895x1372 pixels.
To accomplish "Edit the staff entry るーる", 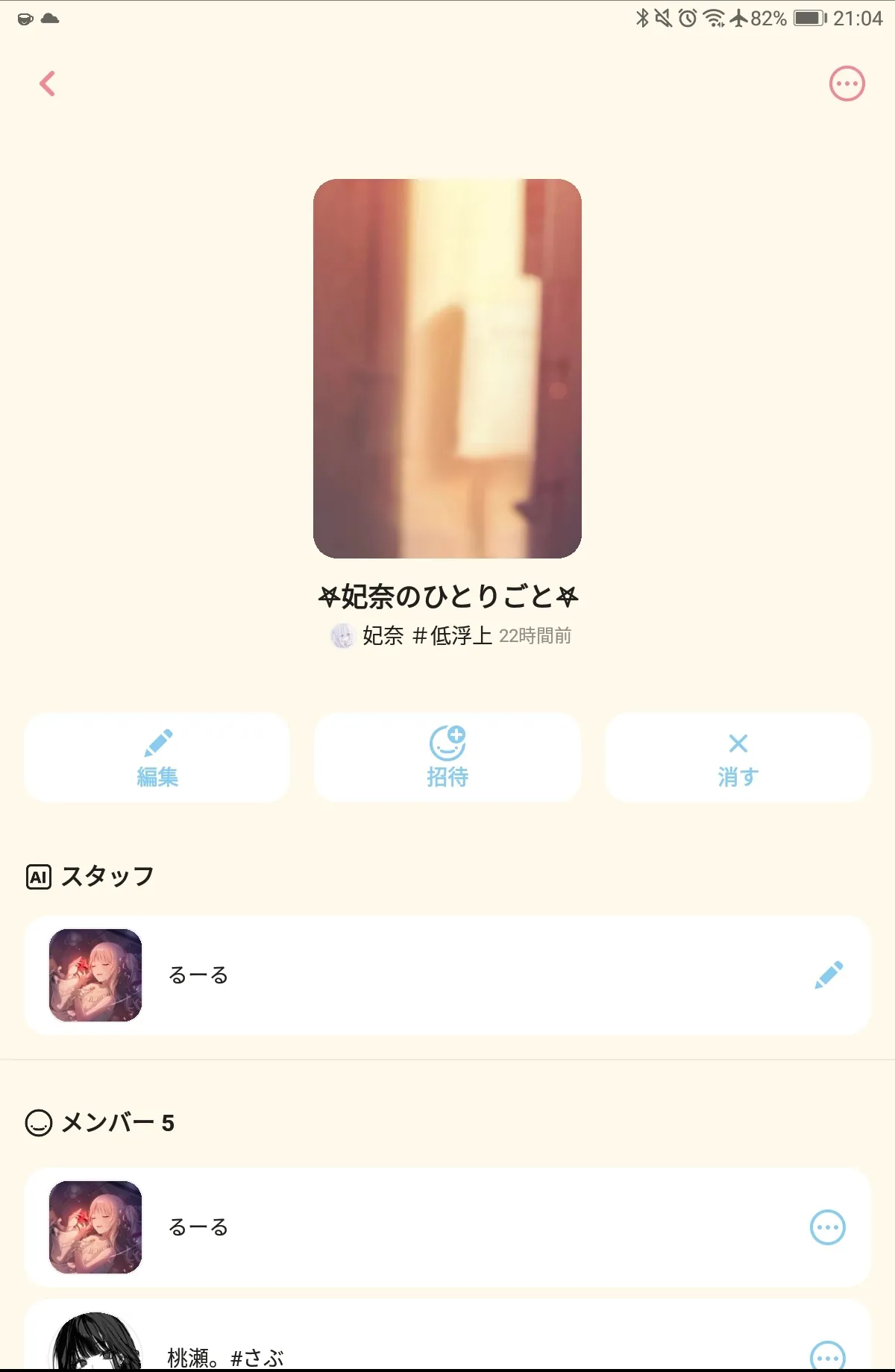I will (828, 975).
